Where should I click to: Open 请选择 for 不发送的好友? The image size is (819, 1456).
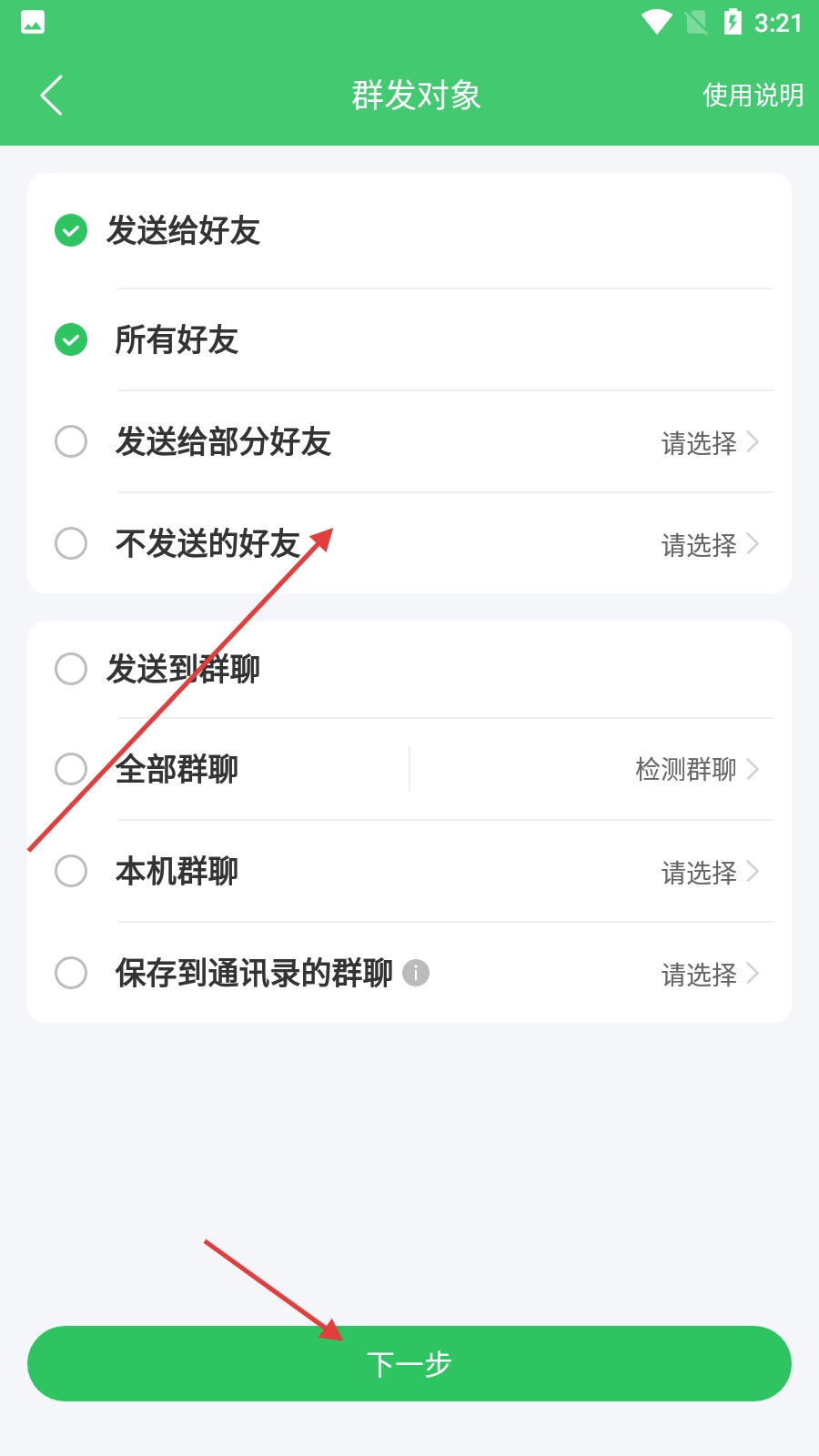point(709,545)
